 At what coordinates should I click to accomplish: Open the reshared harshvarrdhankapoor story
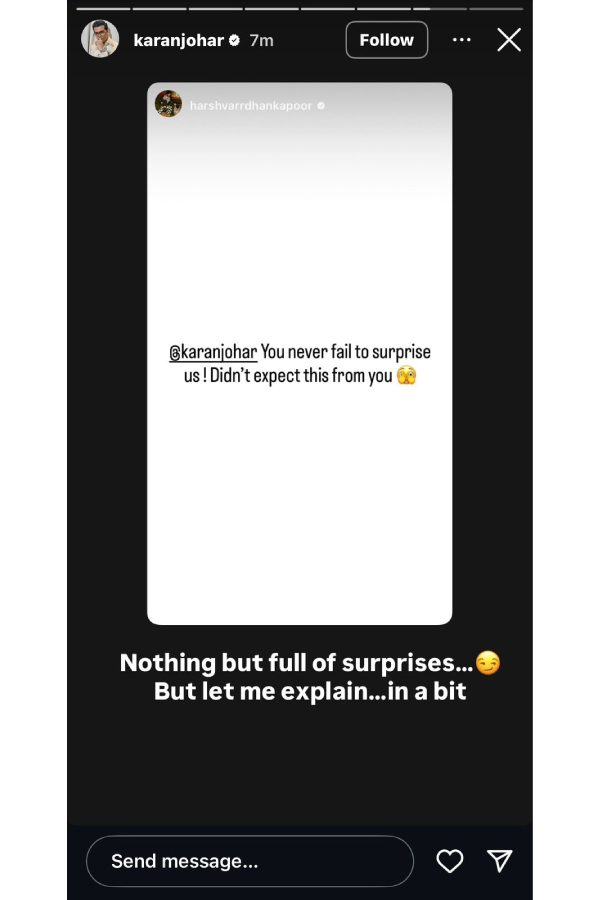299,354
